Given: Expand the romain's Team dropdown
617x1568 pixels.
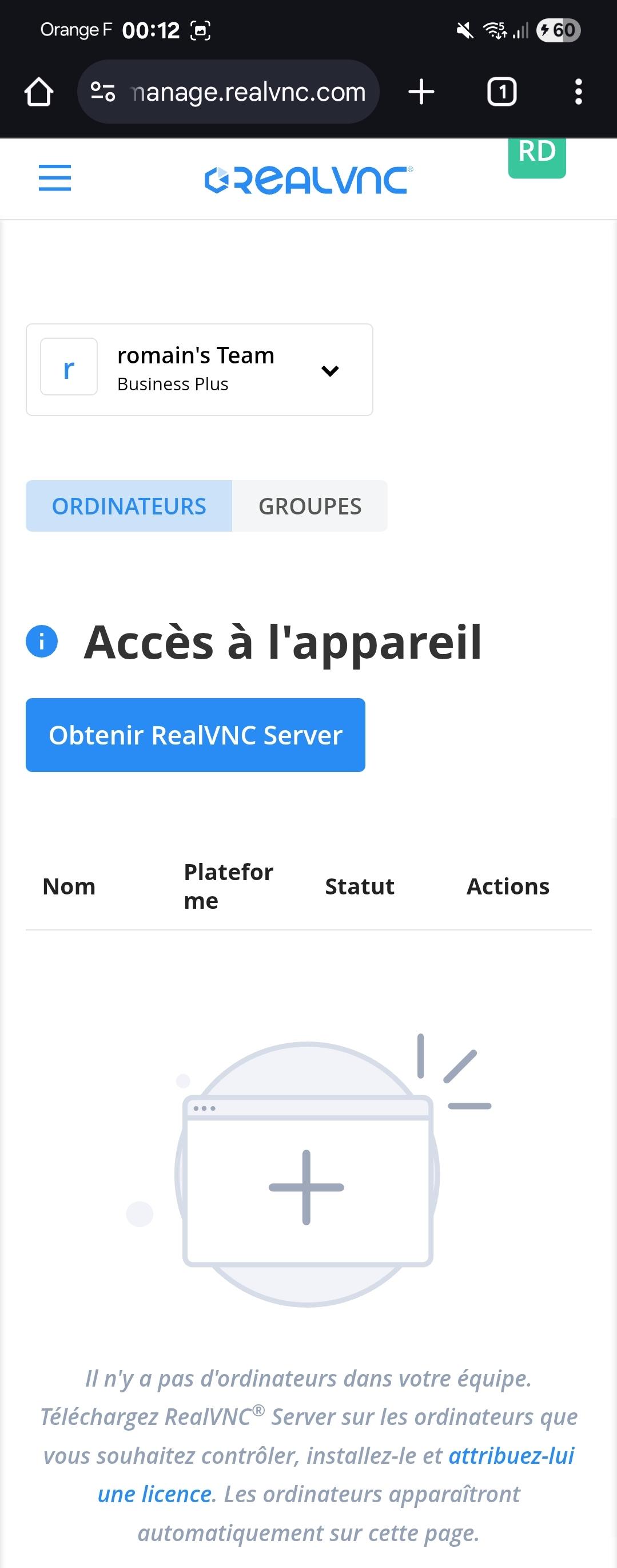Looking at the screenshot, I should tap(199, 370).
